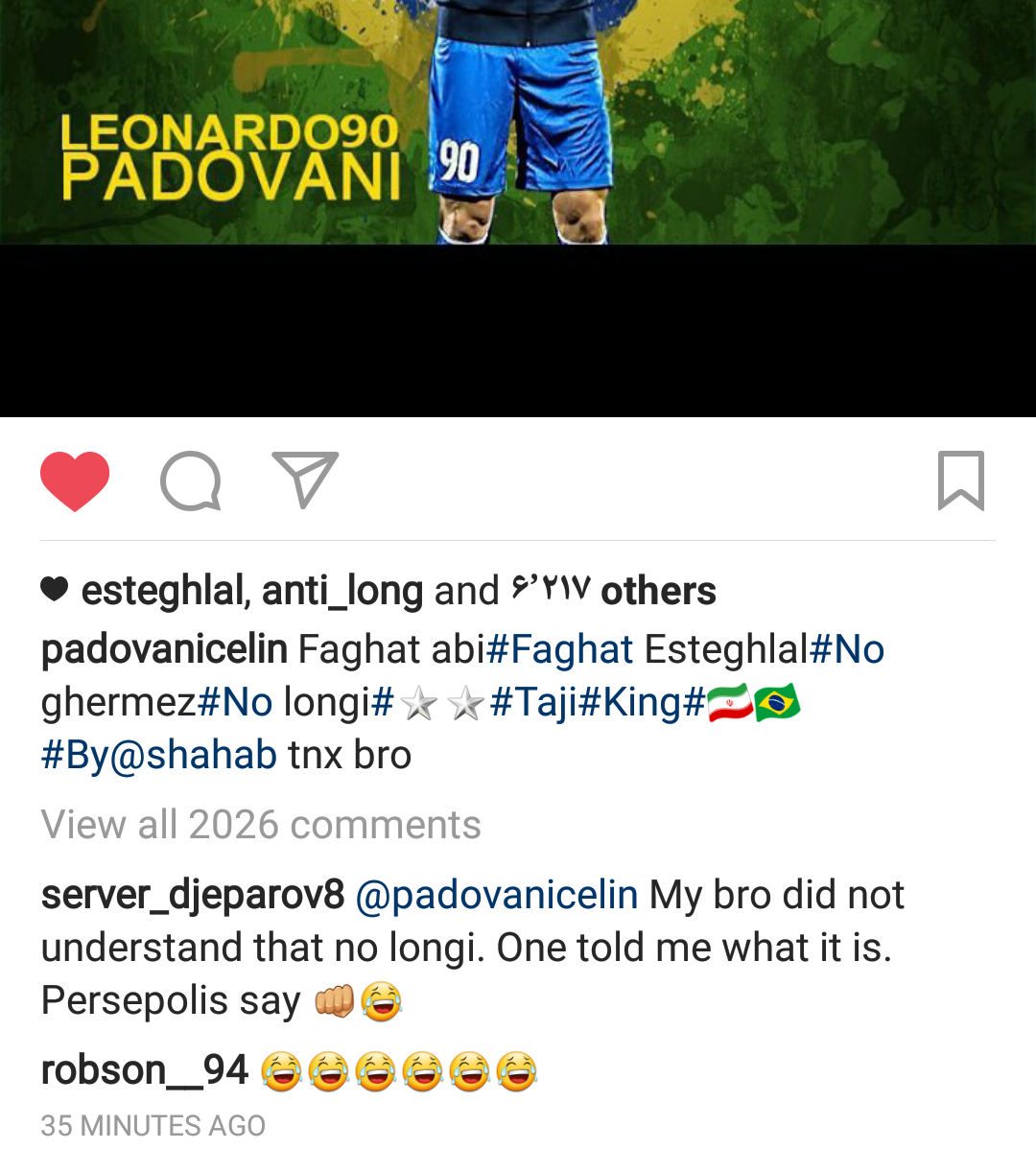This screenshot has width=1036, height=1172.
Task: View all 2026 comments
Action: click(261, 825)
